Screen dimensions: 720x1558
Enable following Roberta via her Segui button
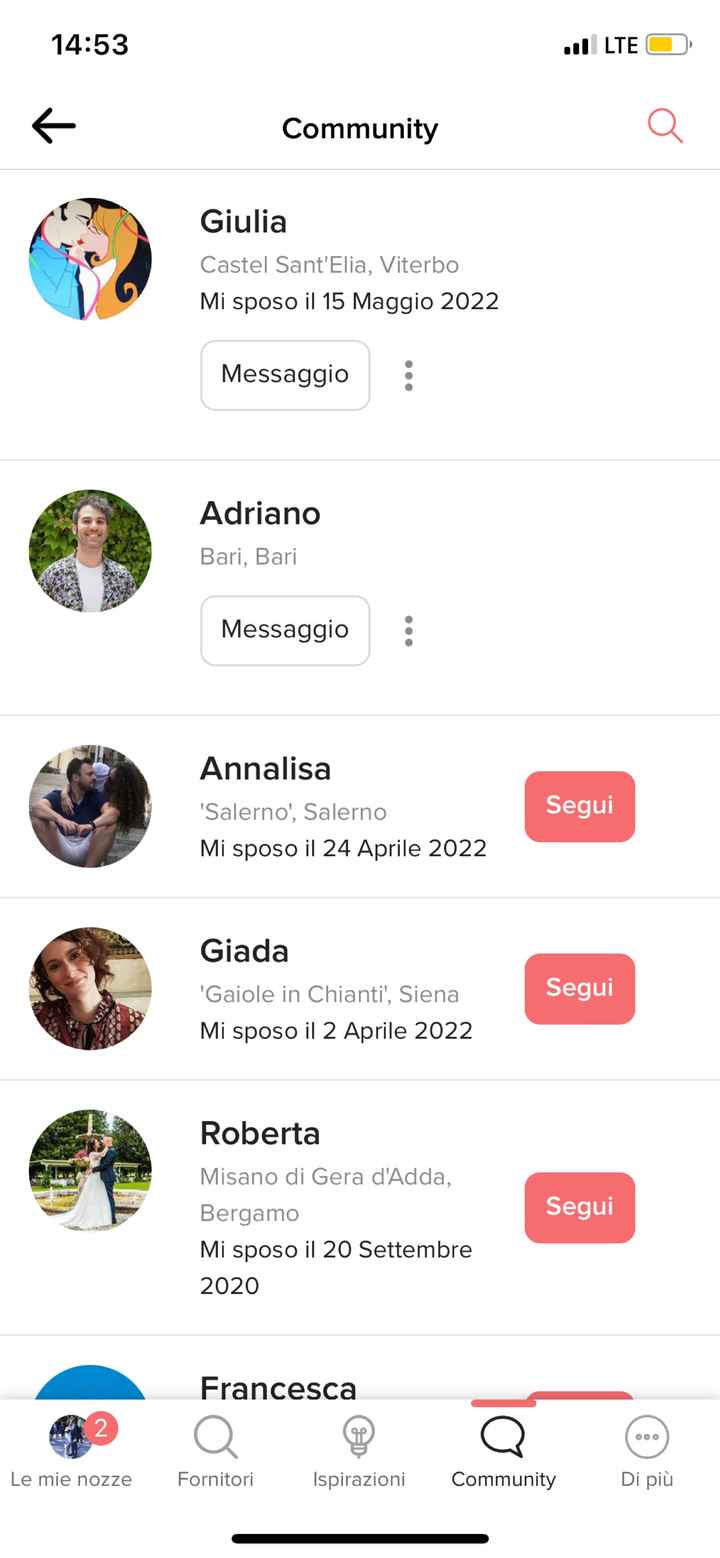point(579,1207)
